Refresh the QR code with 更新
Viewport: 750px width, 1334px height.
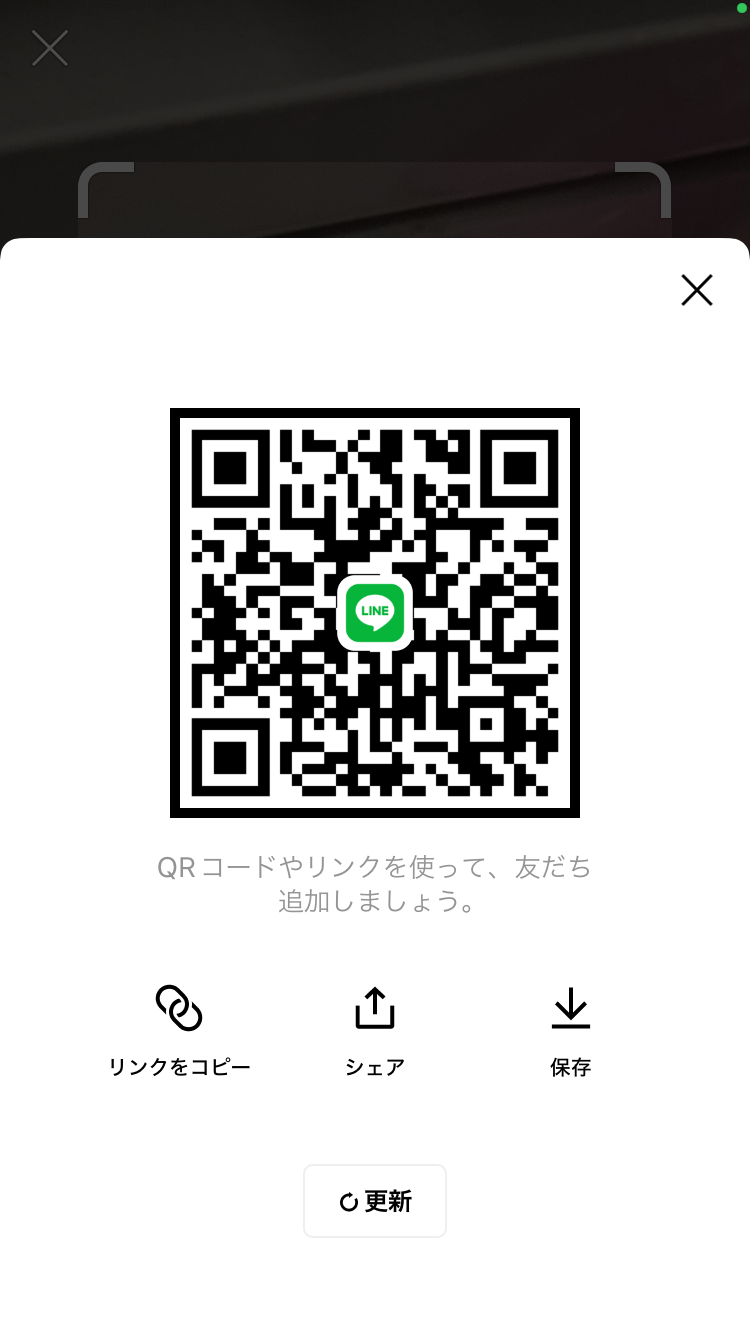click(x=375, y=1201)
